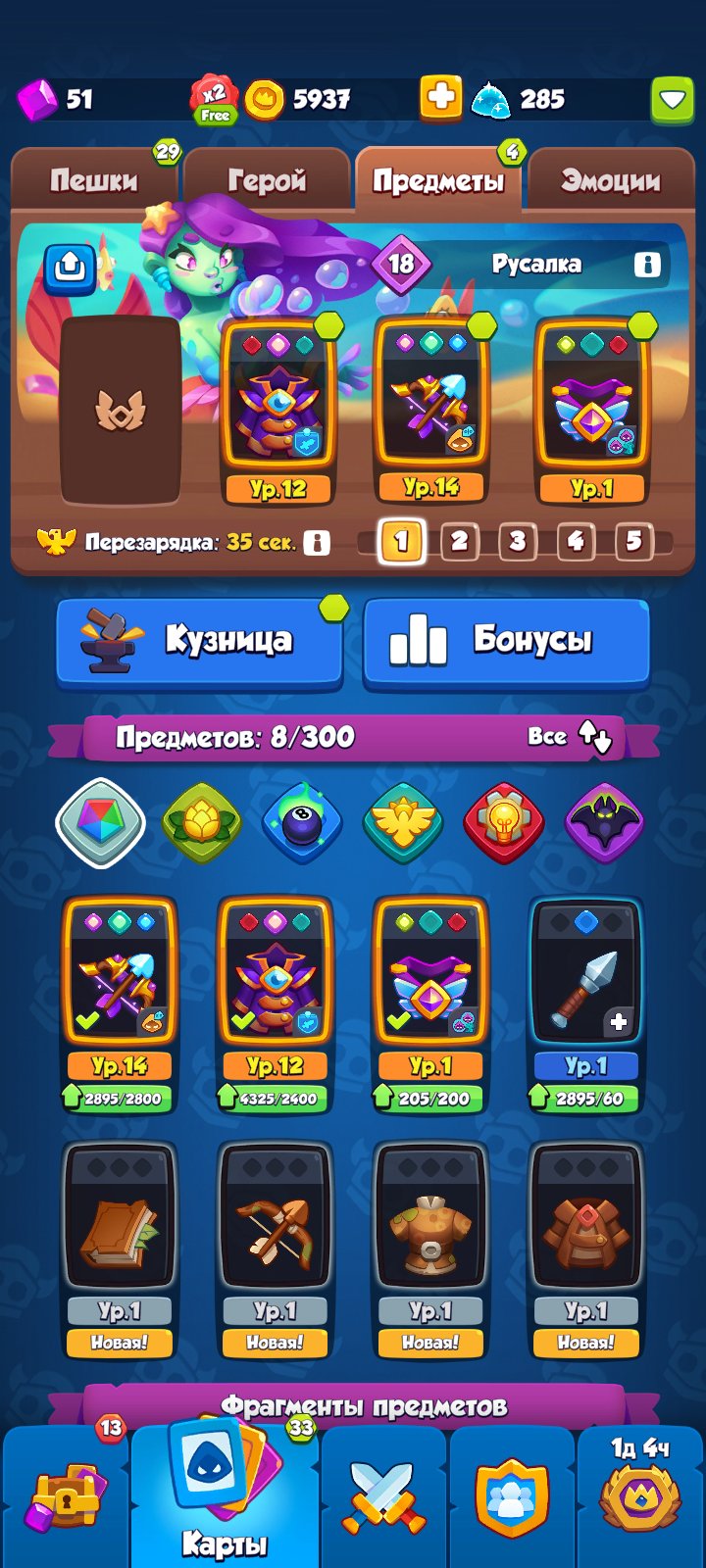Go to the battle crossed swords tab

[384, 1497]
